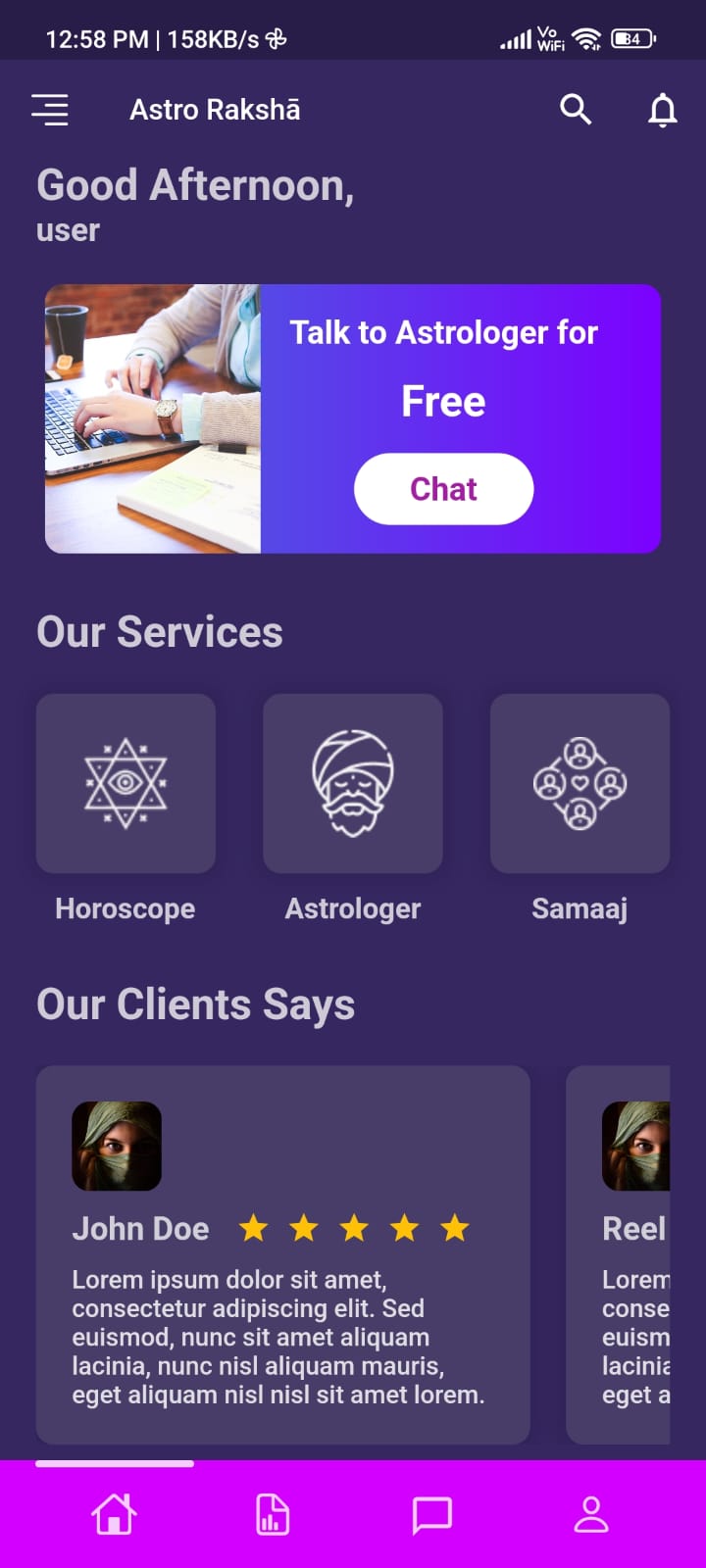
Task: Switch to the Home tab
Action: tap(115, 1515)
